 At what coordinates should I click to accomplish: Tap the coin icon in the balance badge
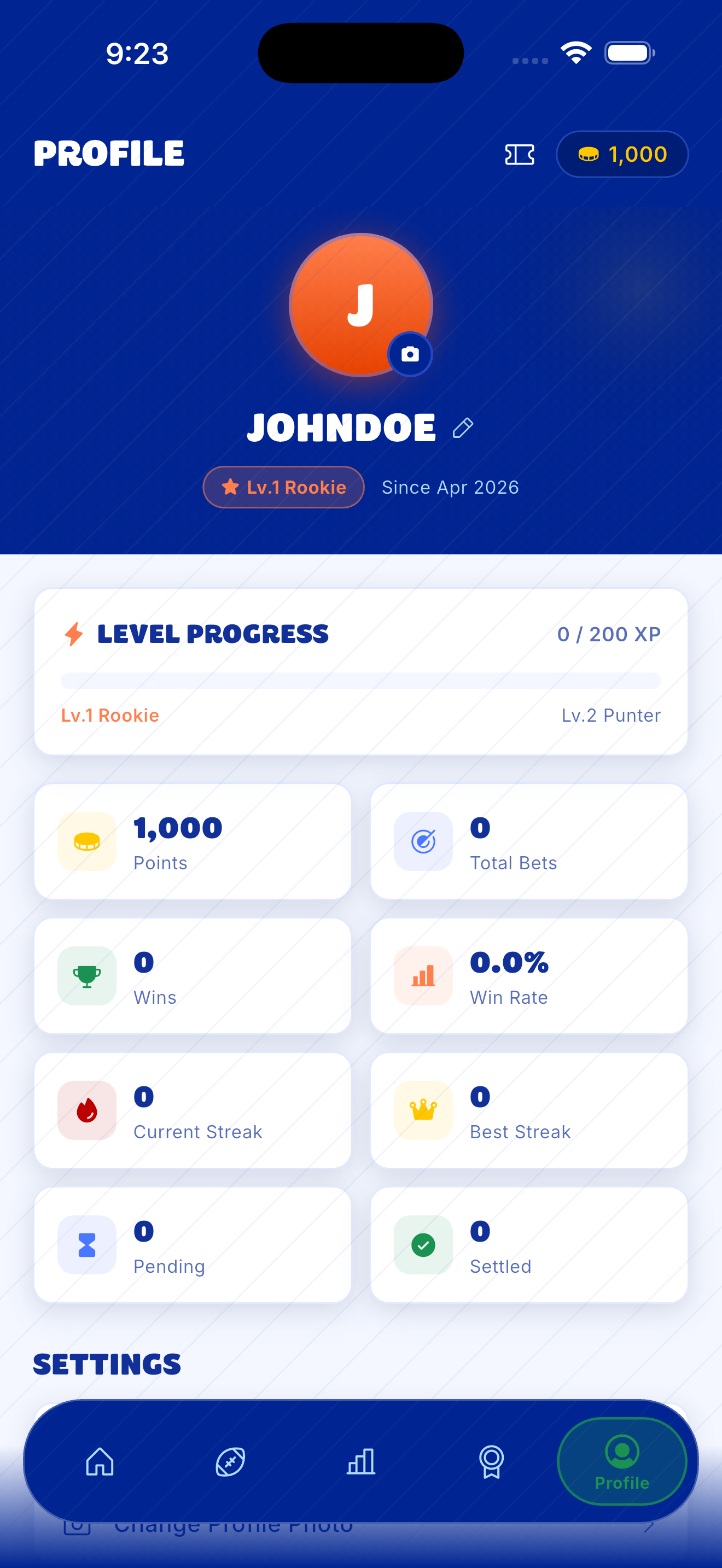click(588, 154)
